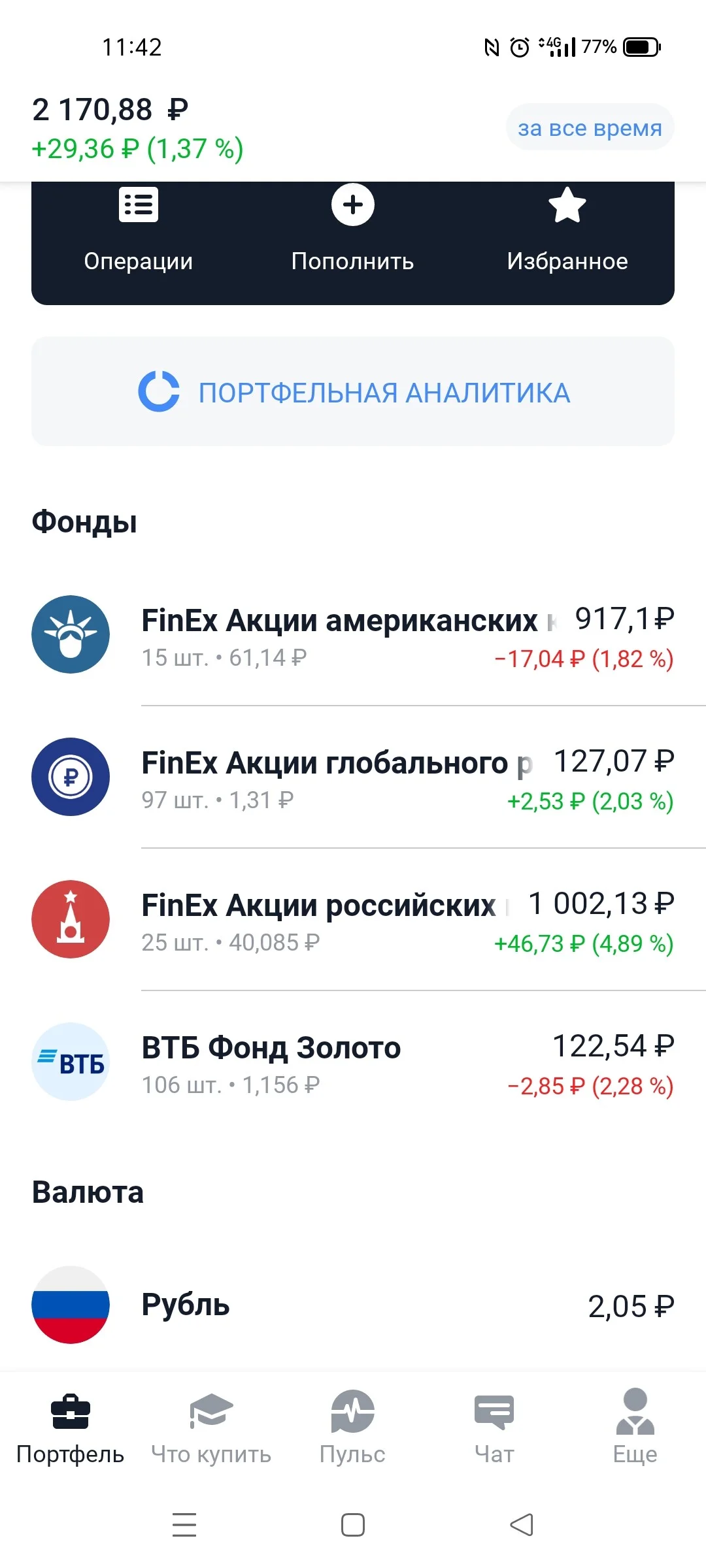Open FinEx Акции российских fund
The width and height of the screenshot is (706, 1568).
coord(353,920)
